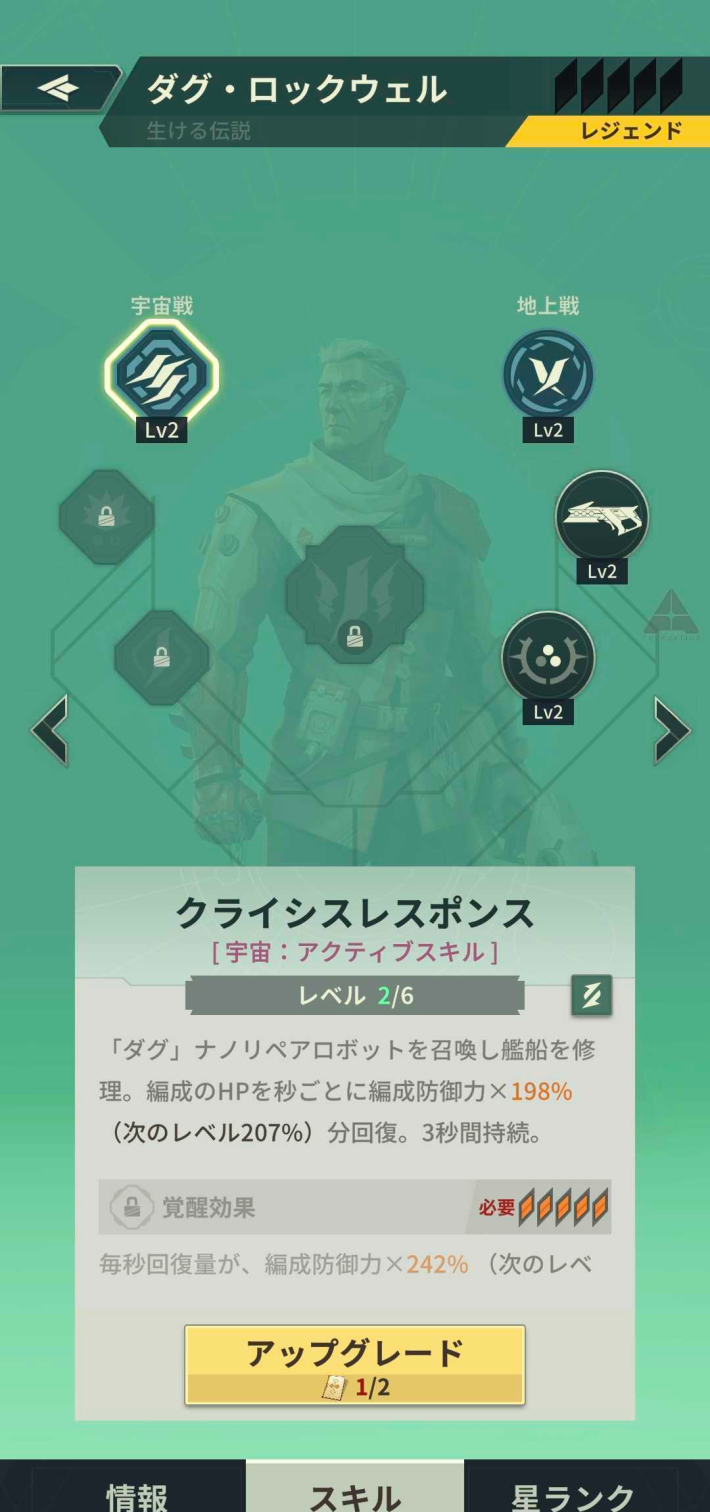This screenshot has width=710, height=1512.
Task: Tap the upper-left locked skill
Action: pyautogui.click(x=106, y=517)
